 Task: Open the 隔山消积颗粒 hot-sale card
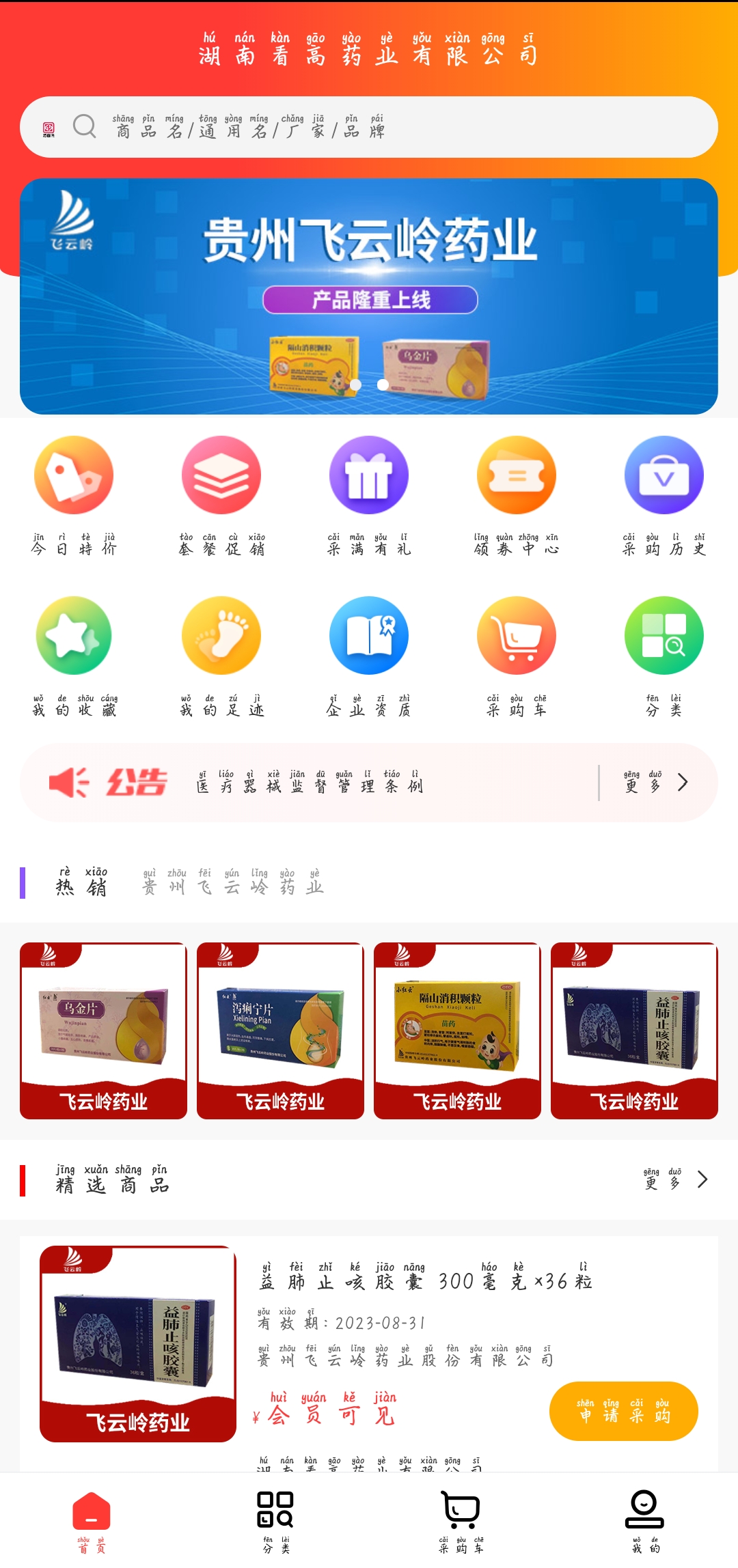tap(457, 1031)
